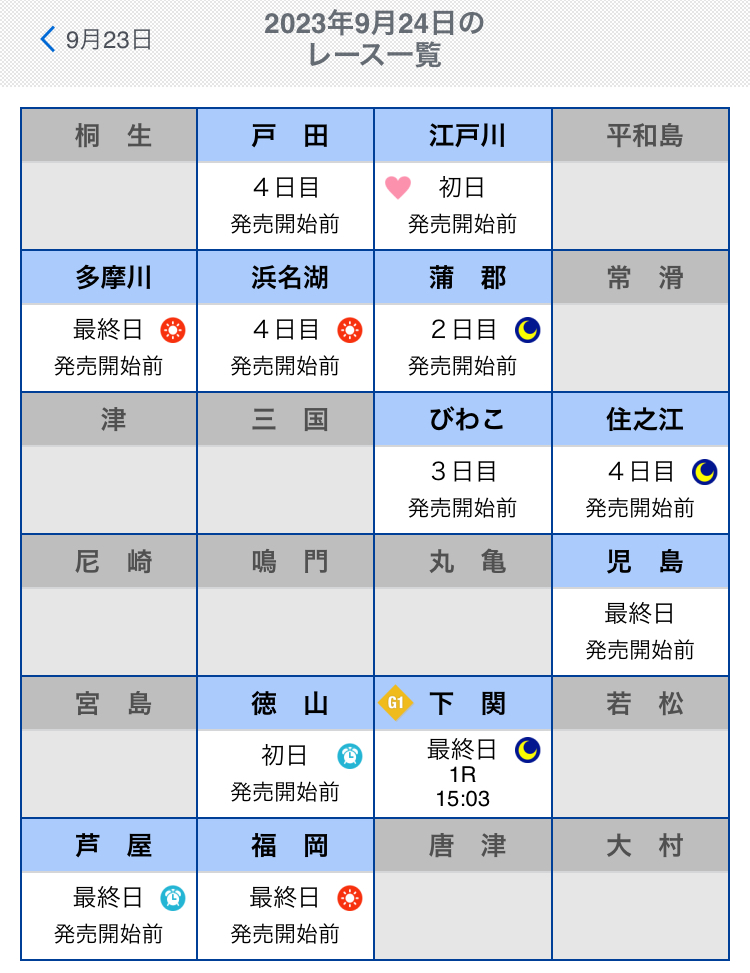Open the G1 下関 race cell

tap(463, 748)
